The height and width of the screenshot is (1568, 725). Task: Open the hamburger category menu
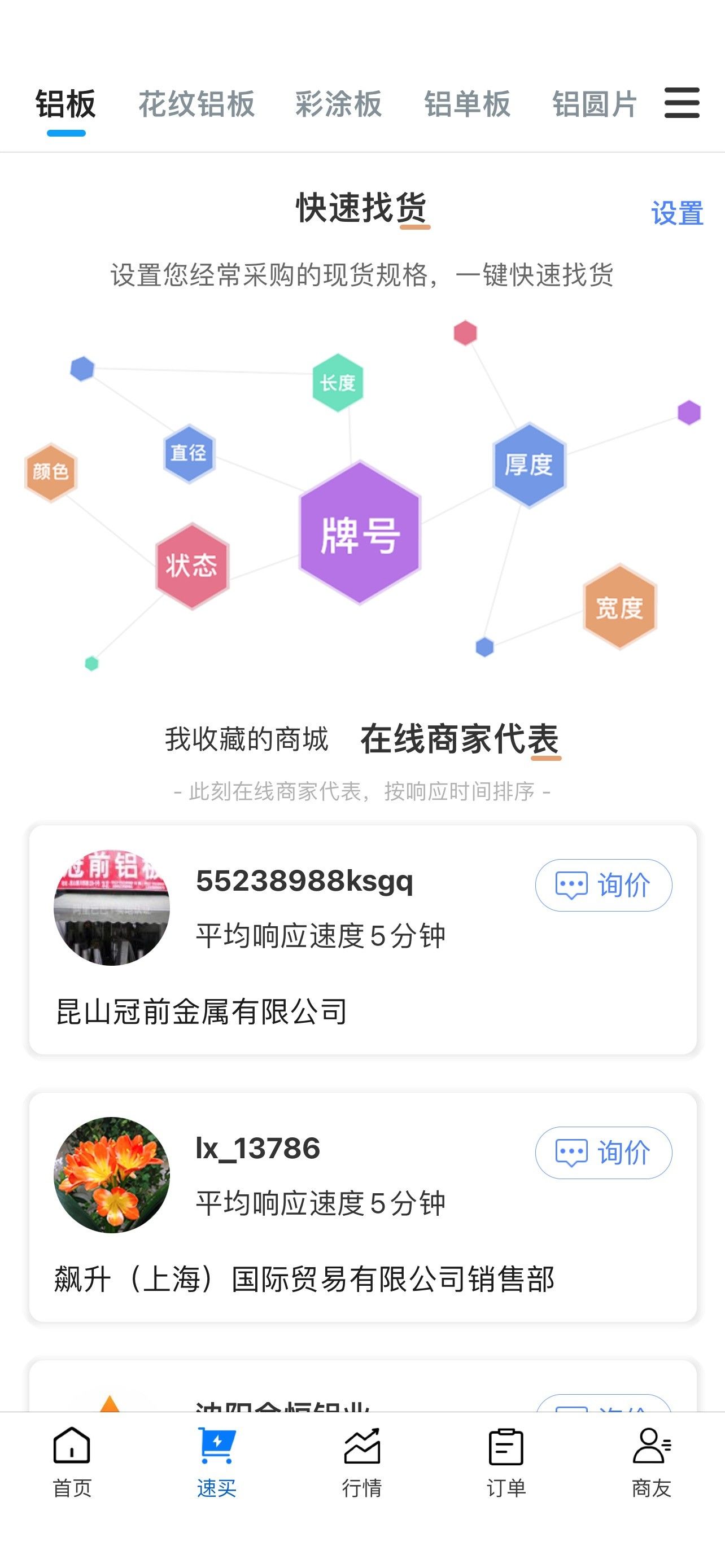681,102
